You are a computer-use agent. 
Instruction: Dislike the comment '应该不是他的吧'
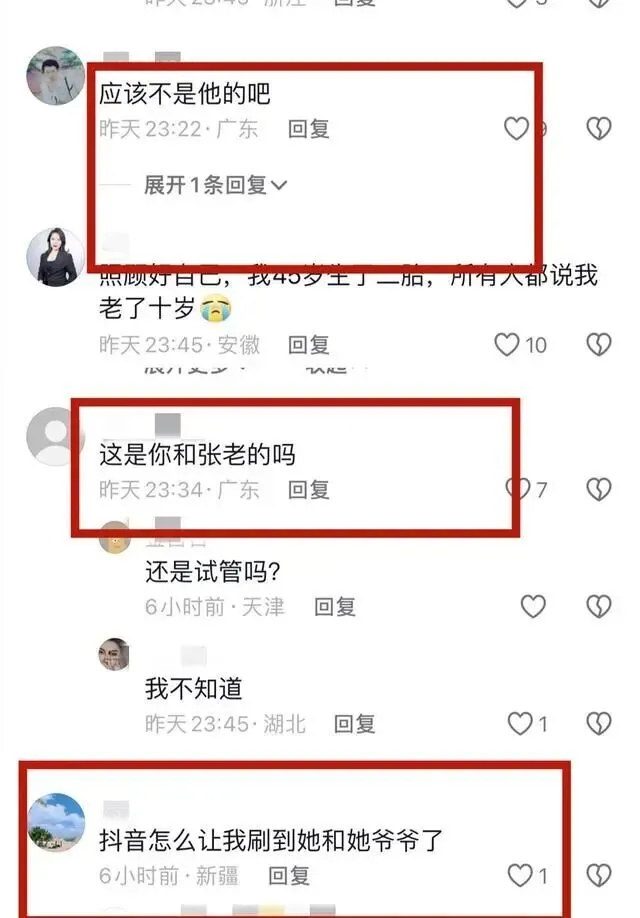point(598,129)
